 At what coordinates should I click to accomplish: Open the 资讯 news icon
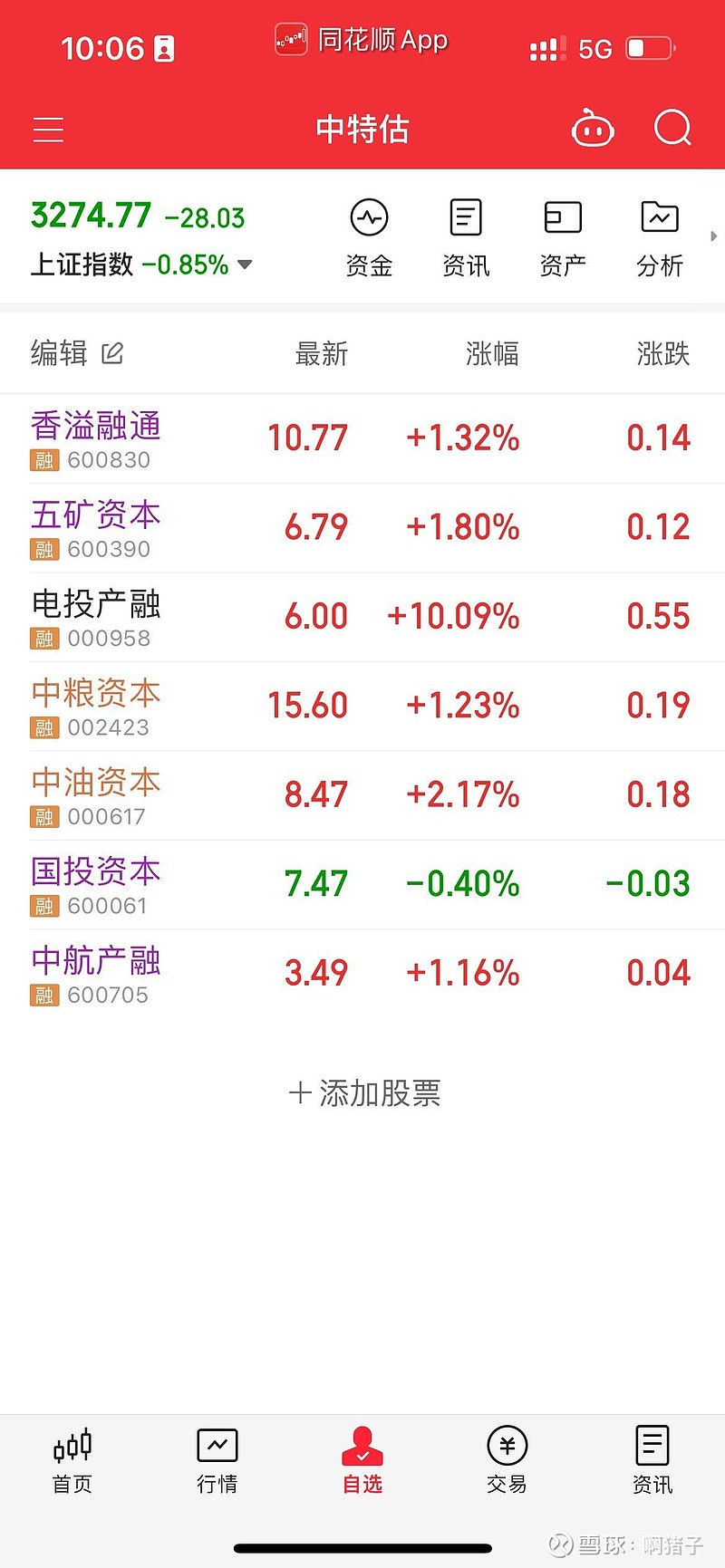(x=466, y=236)
